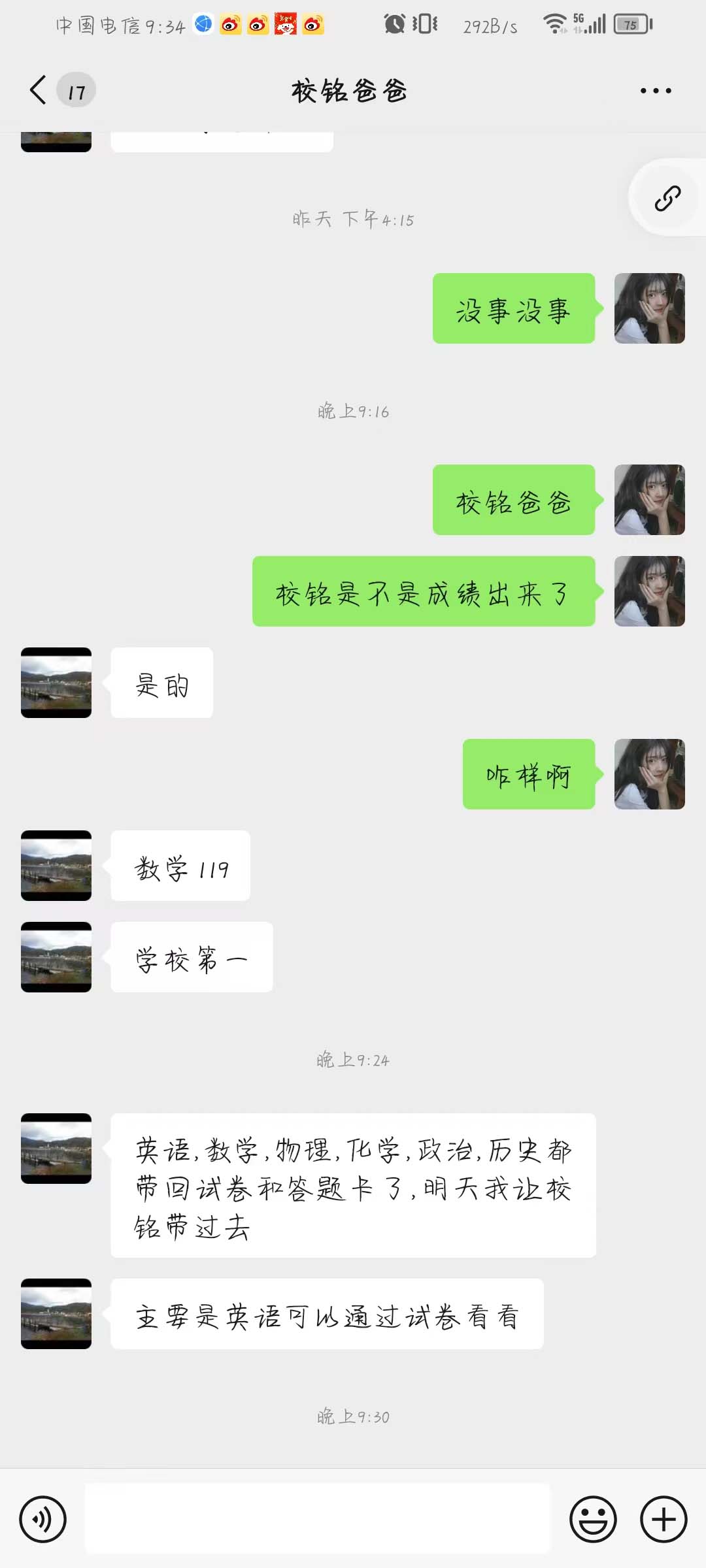The height and width of the screenshot is (1568, 706).
Task: Switch to voice message input
Action: coord(43,1519)
